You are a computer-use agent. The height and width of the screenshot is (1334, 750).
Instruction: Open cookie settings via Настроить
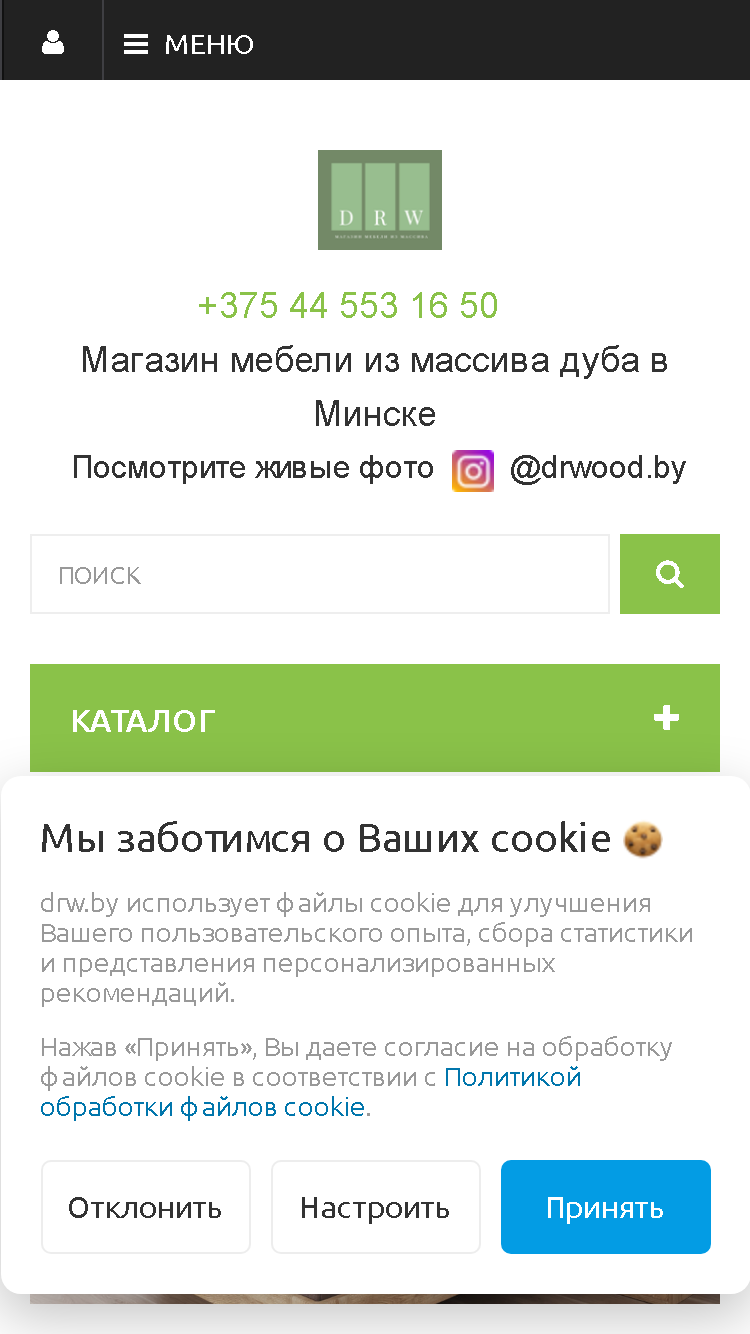click(375, 1207)
